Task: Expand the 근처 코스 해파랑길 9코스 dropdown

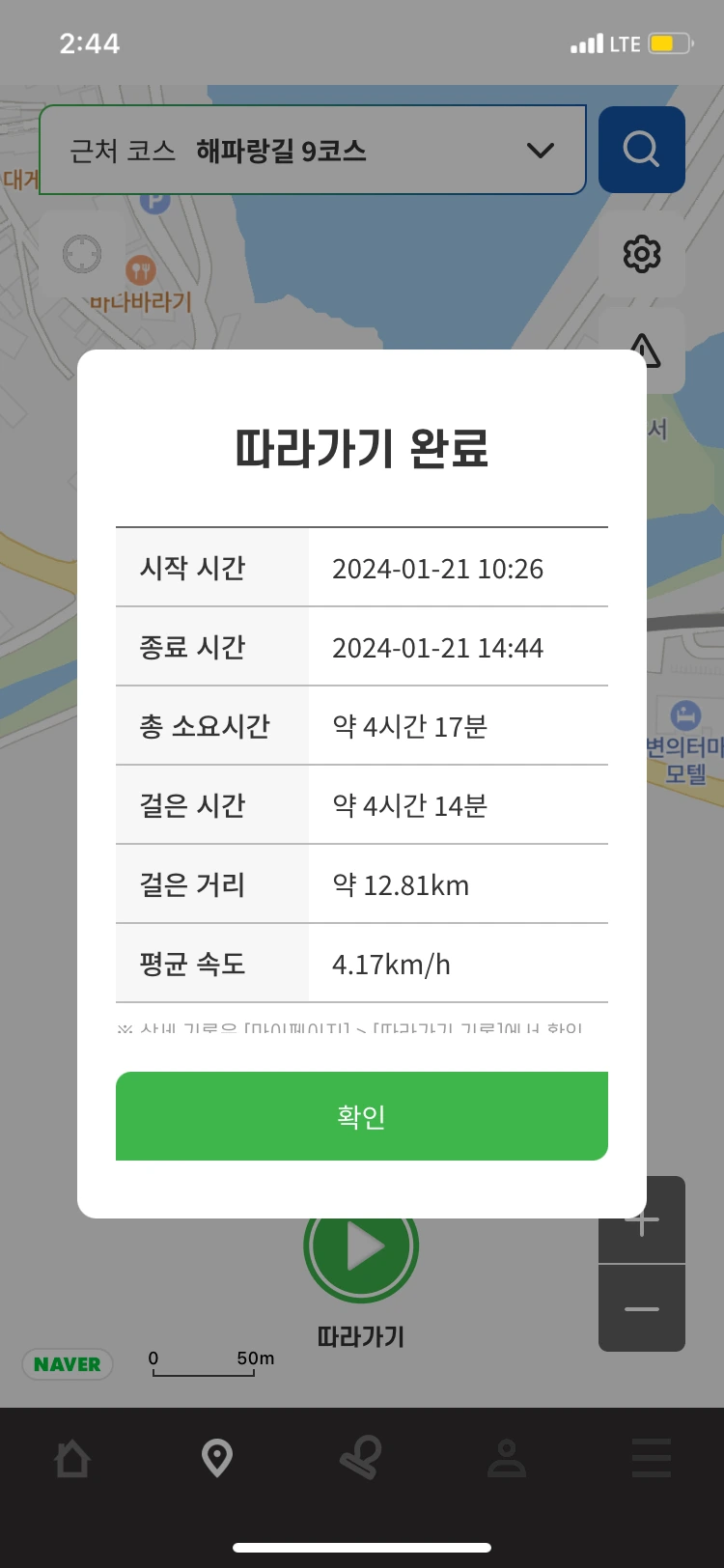Action: click(313, 150)
